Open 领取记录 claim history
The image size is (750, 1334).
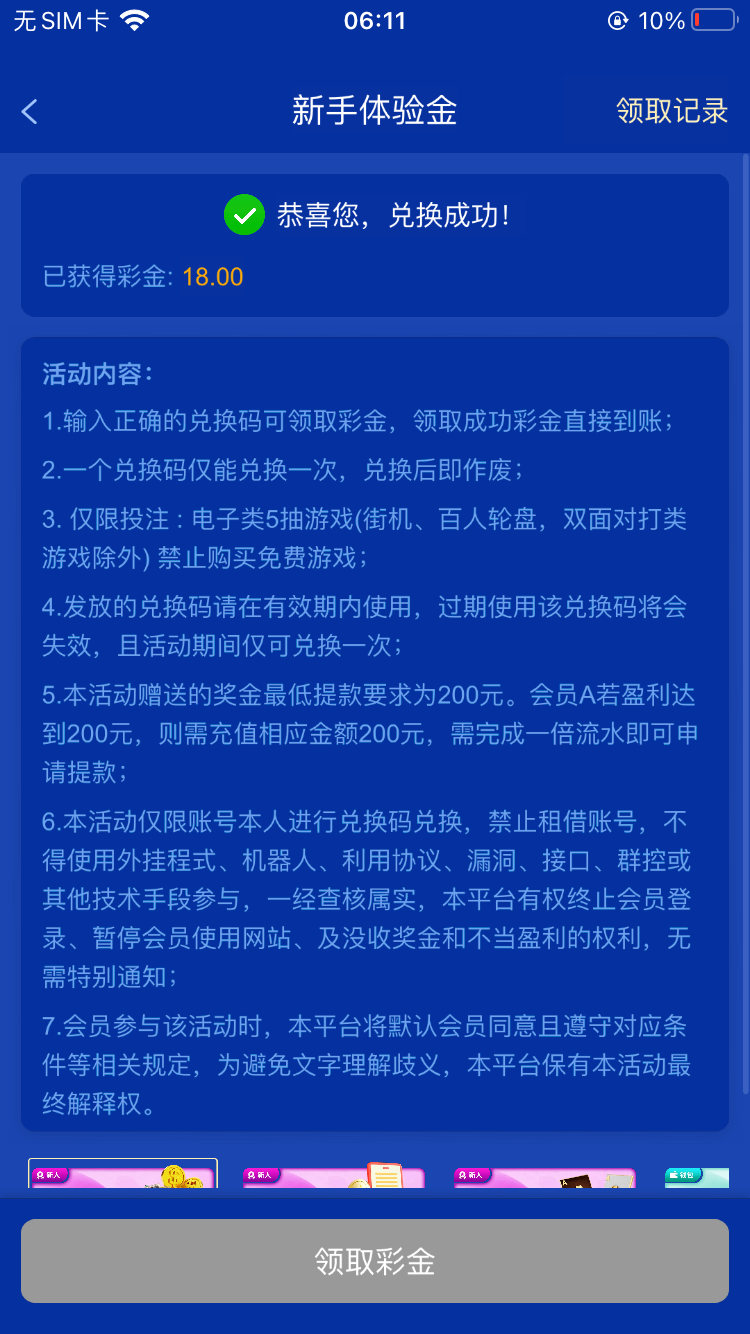point(672,111)
